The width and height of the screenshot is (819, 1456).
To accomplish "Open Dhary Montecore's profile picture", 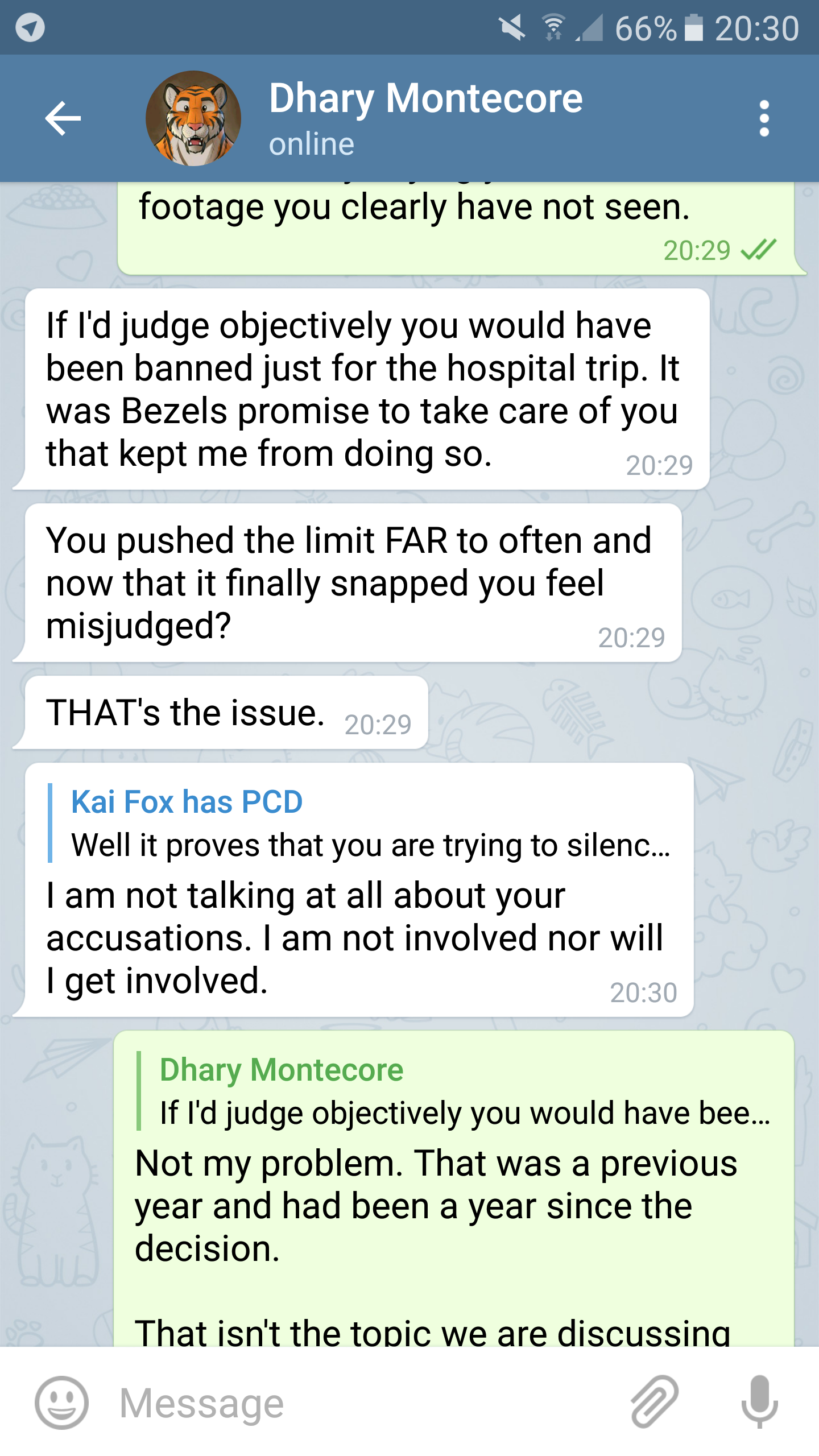I will (x=193, y=118).
